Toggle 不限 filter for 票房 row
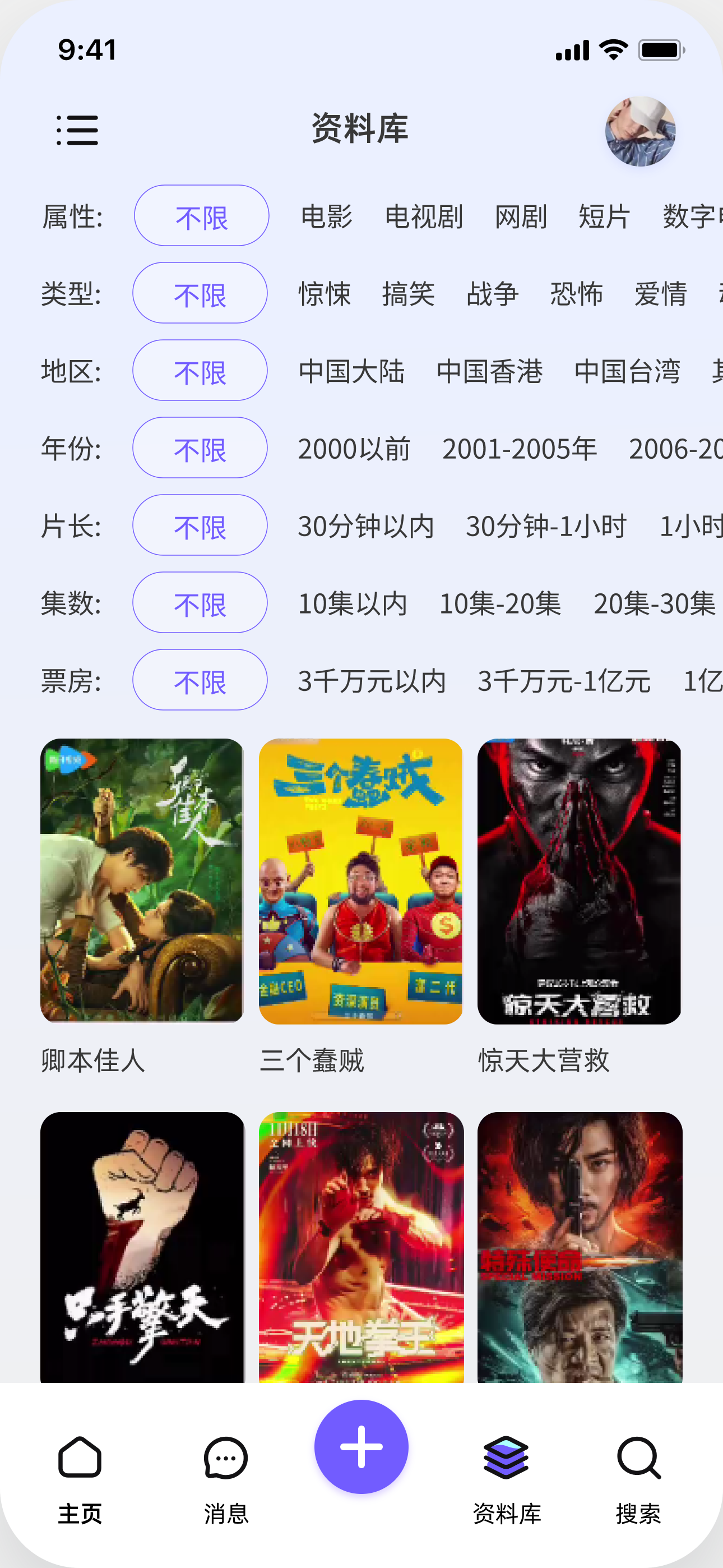The height and width of the screenshot is (1568, 723). point(200,680)
